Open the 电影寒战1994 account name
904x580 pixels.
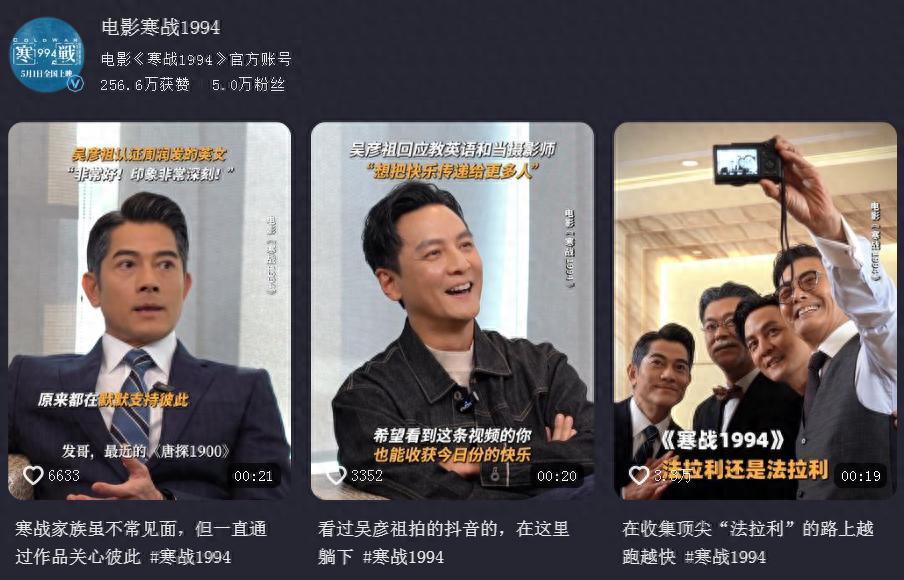point(160,27)
